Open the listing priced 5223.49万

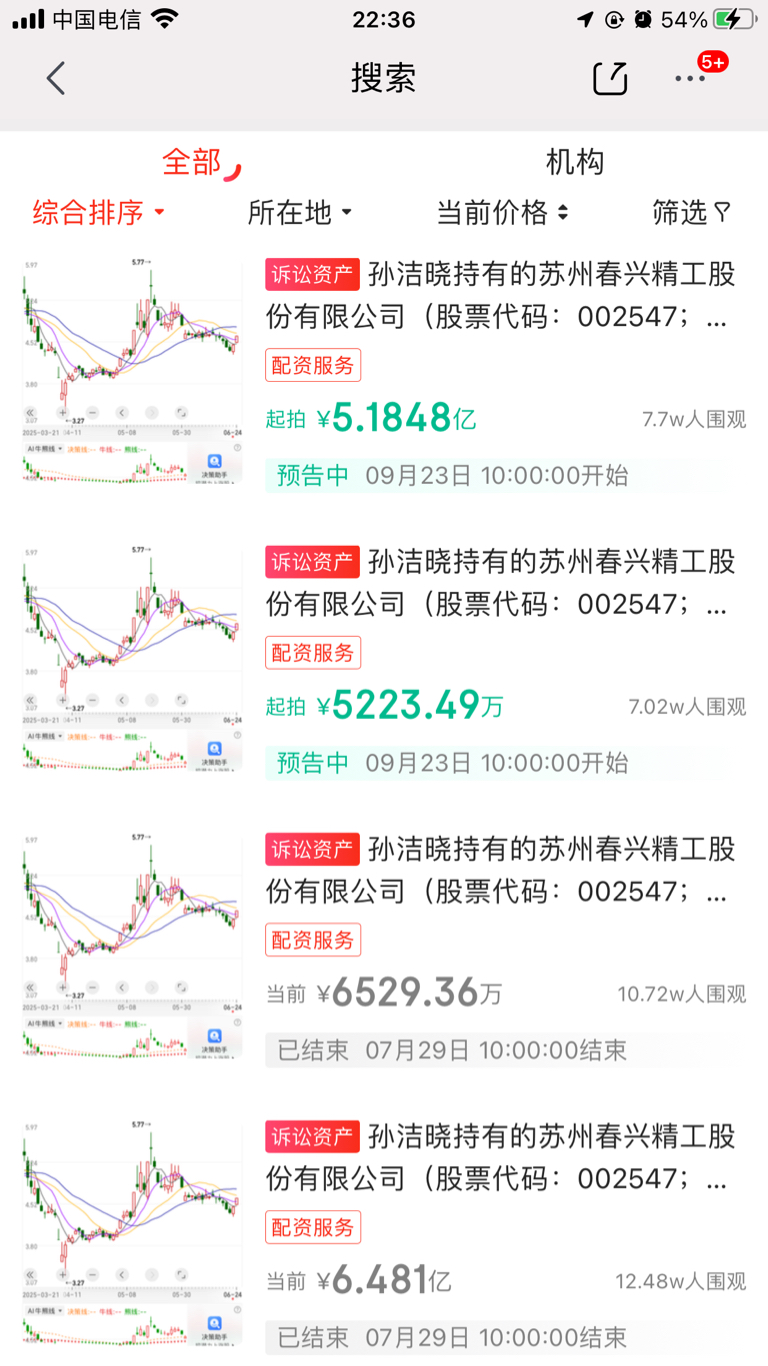pos(384,661)
